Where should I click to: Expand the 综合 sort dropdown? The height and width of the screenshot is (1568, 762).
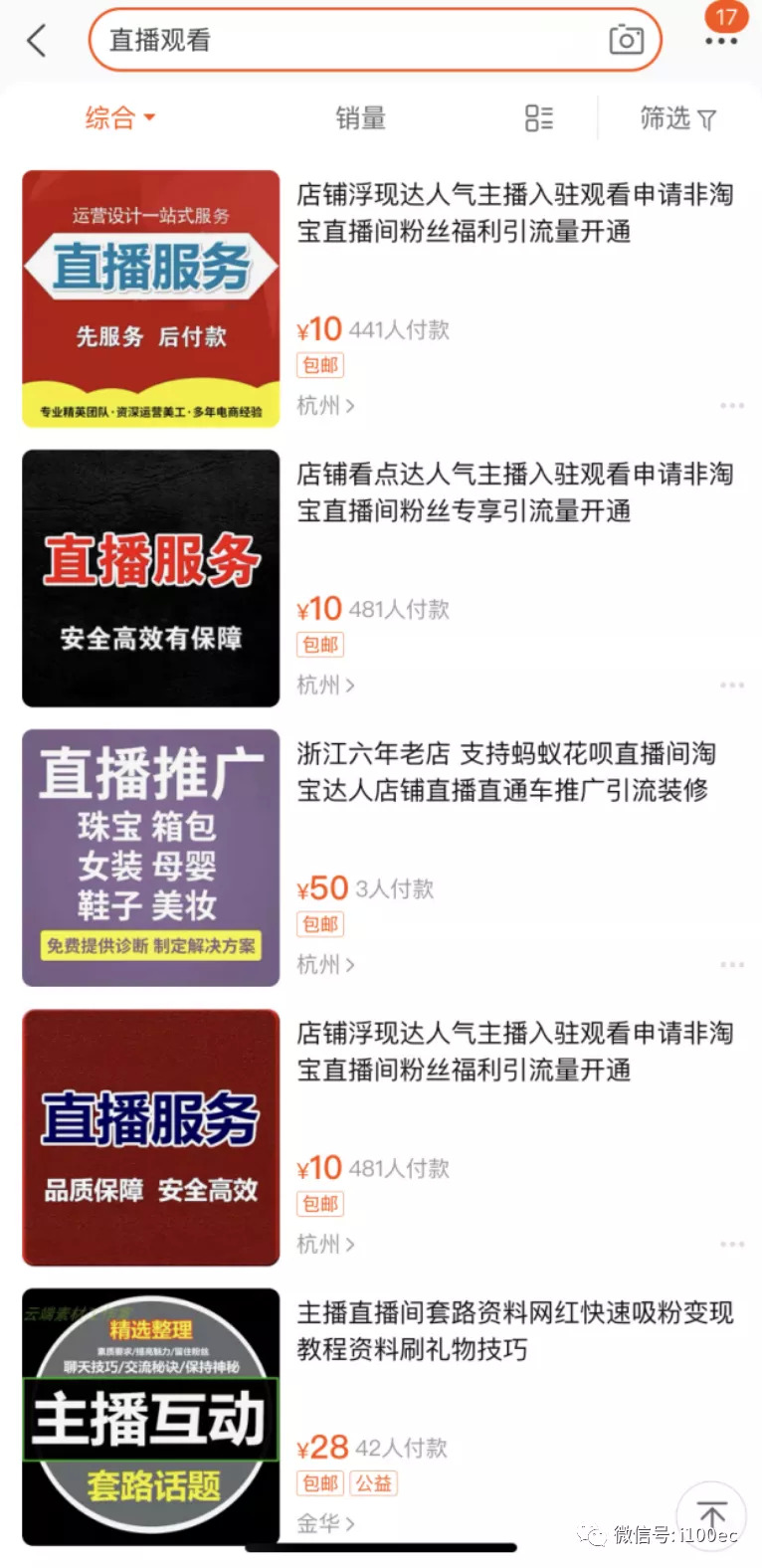[x=120, y=118]
